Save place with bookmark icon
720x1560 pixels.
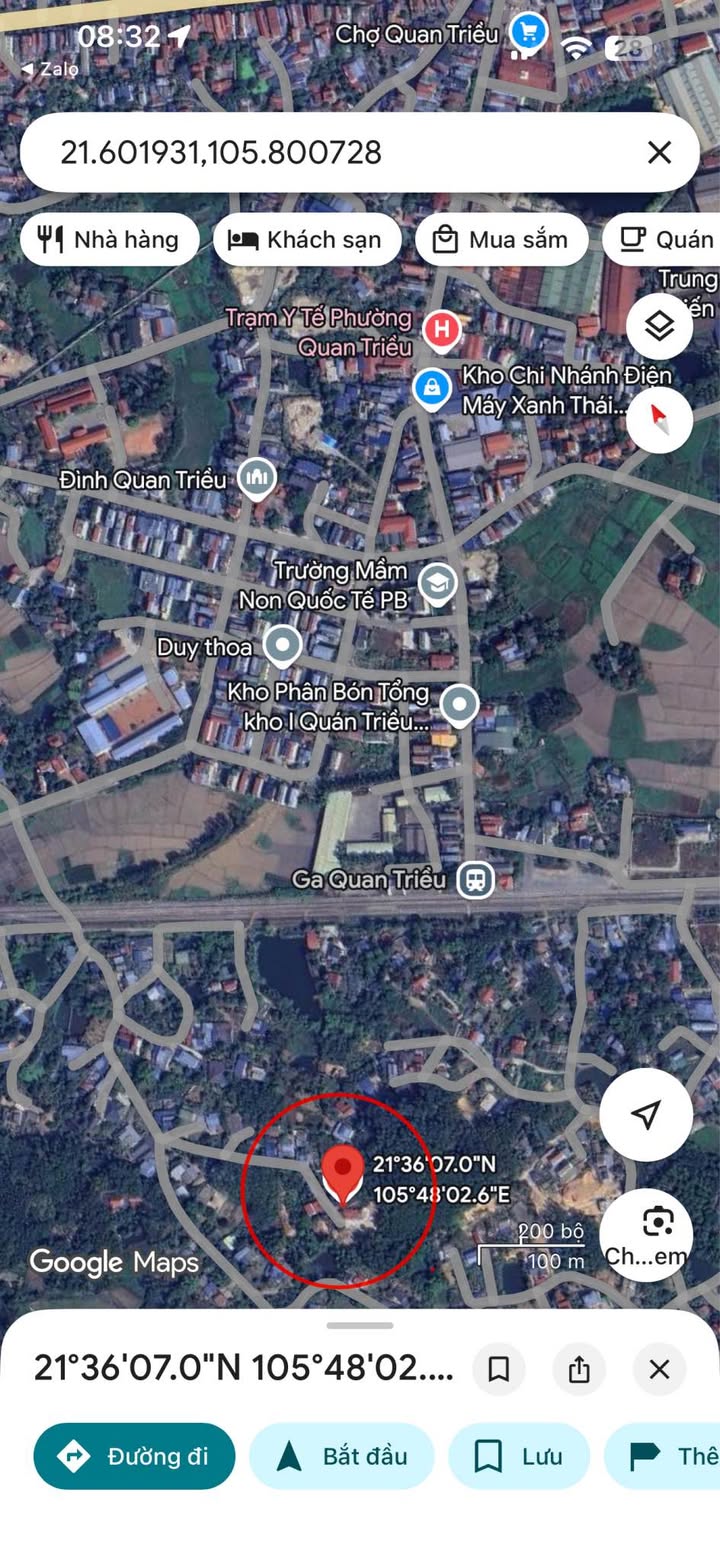(498, 1369)
